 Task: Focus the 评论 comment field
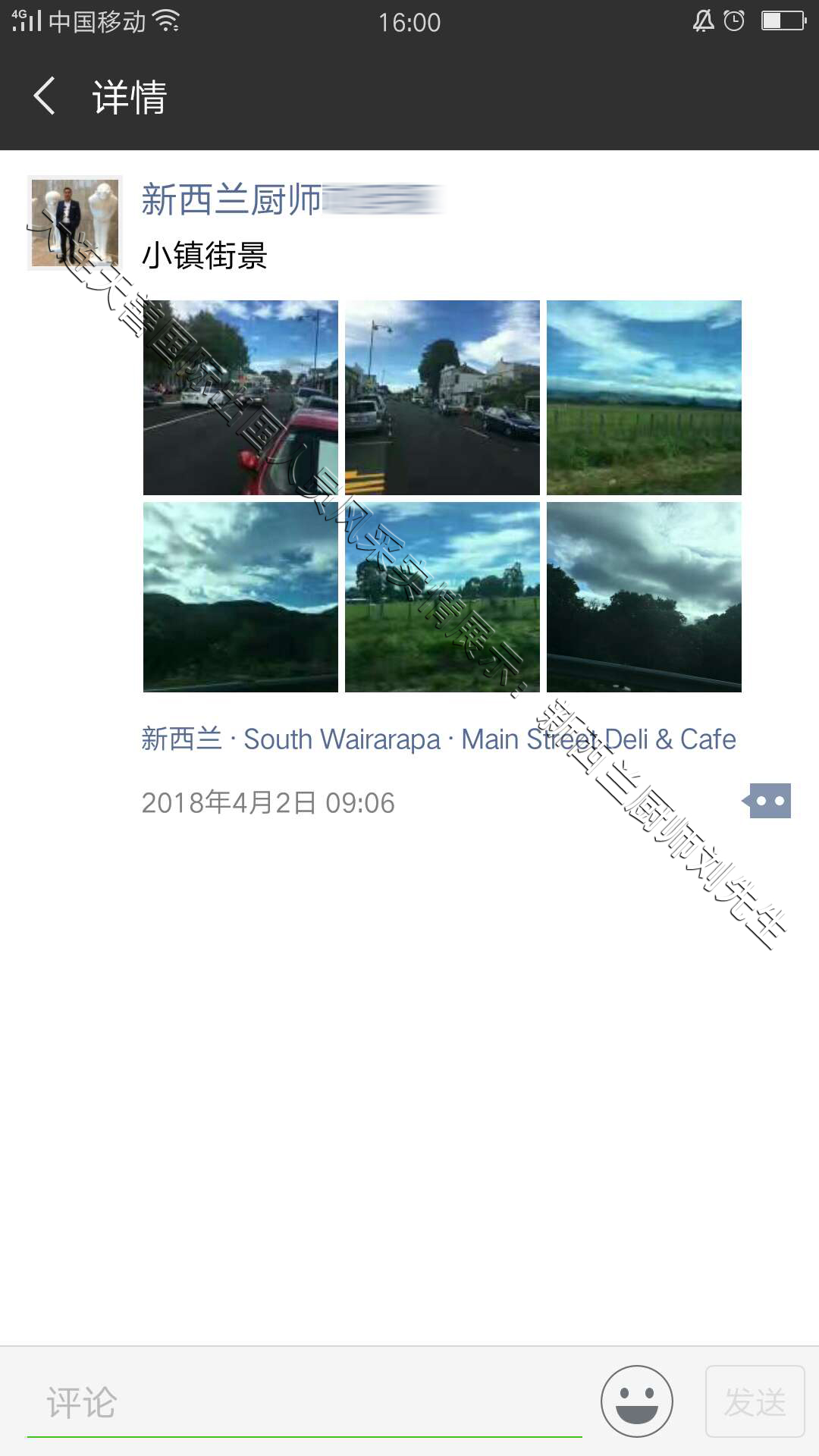click(303, 1401)
